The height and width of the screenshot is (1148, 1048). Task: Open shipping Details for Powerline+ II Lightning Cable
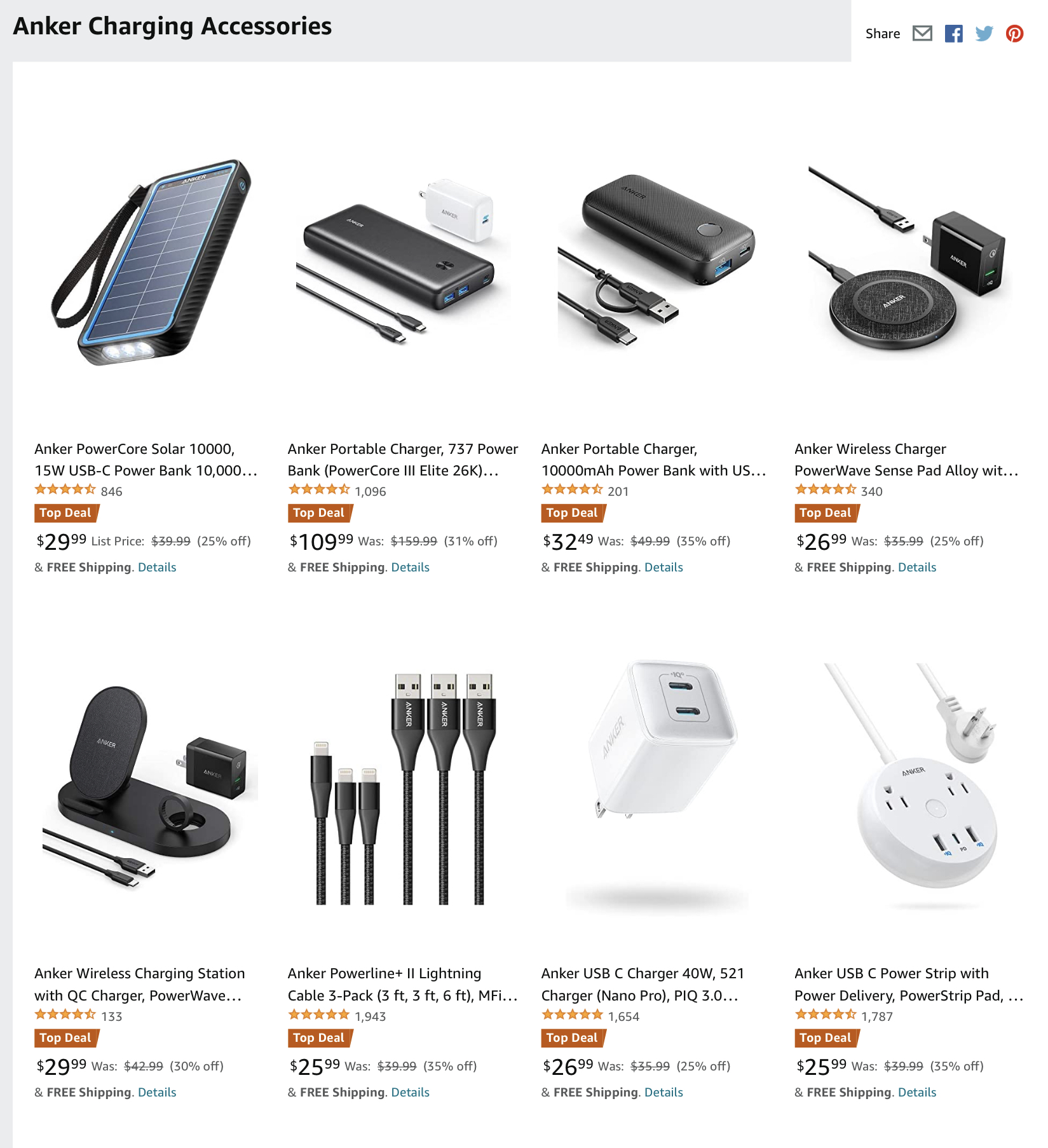[410, 1092]
